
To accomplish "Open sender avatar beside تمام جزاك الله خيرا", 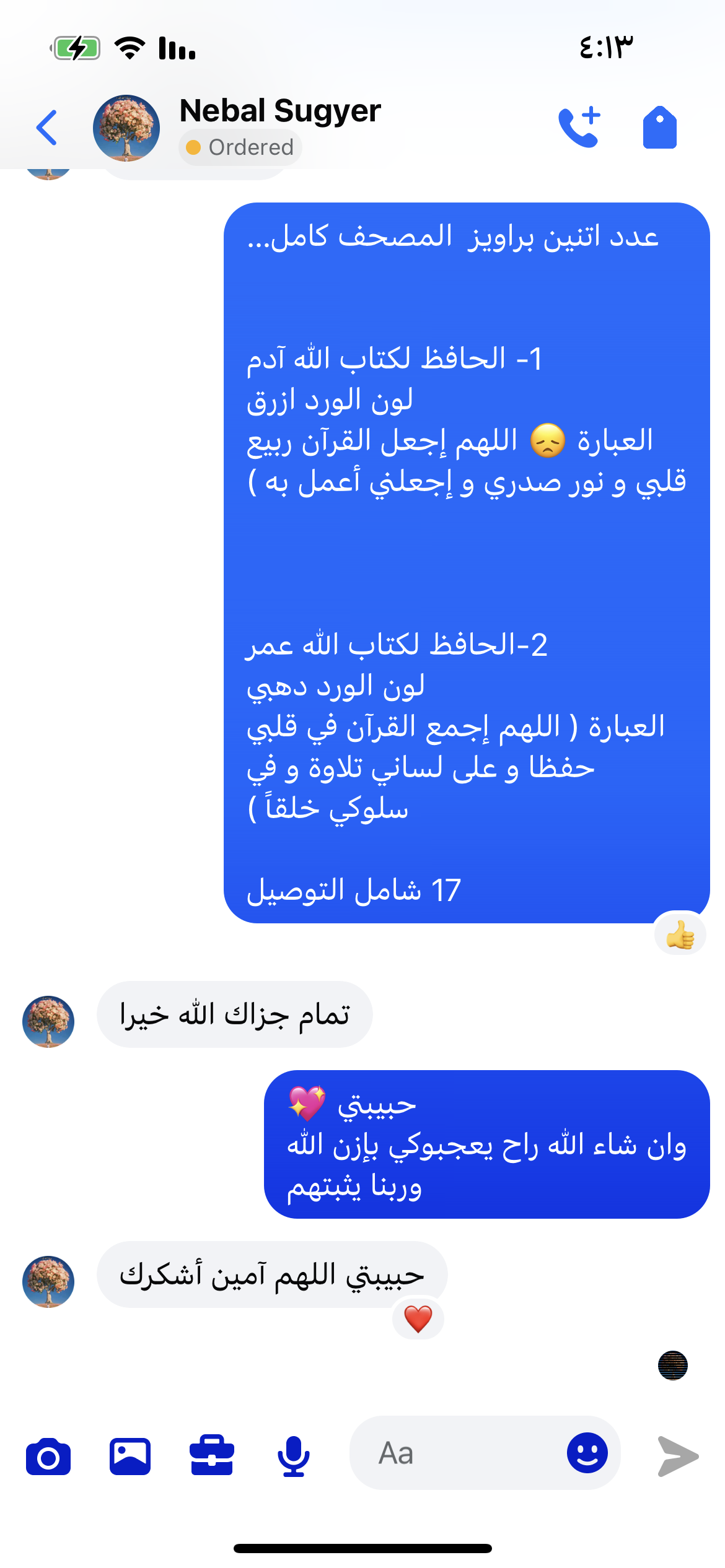I will (48, 1021).
